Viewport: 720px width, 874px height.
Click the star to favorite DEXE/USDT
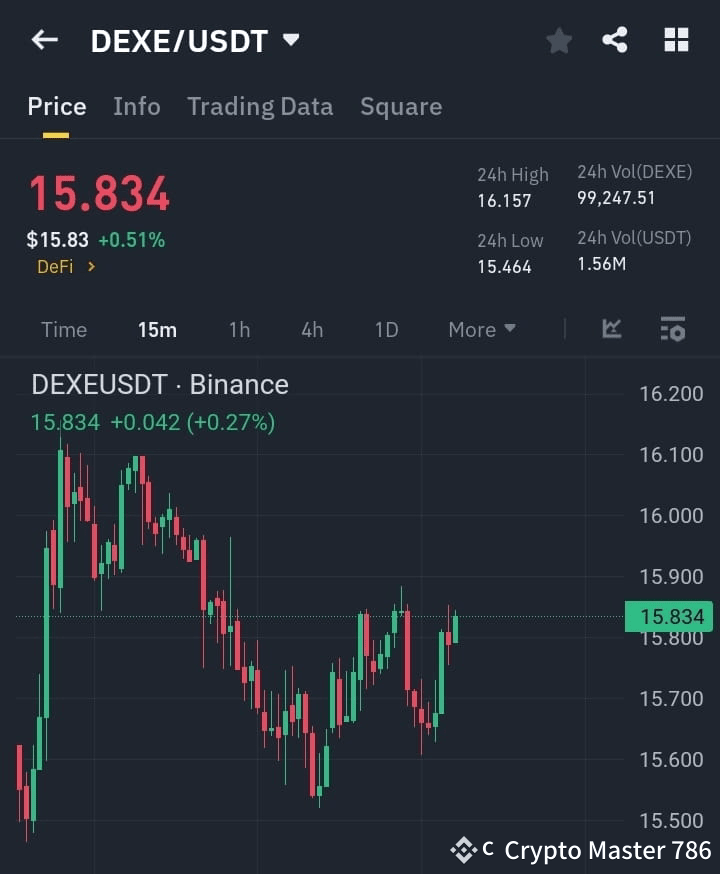pos(558,41)
